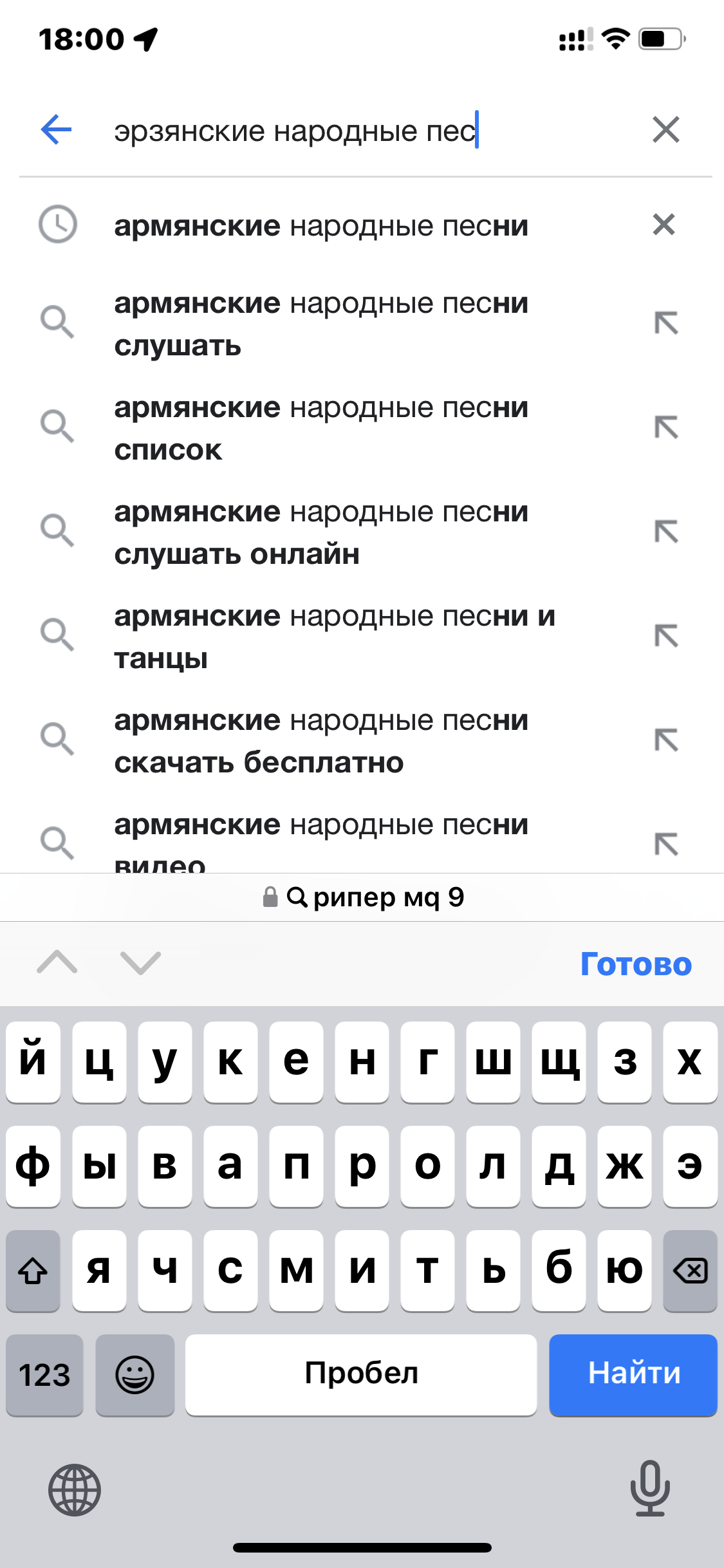Viewport: 724px width, 1568px height.
Task: Open suggestion армянские народные песни список
Action: (320, 428)
